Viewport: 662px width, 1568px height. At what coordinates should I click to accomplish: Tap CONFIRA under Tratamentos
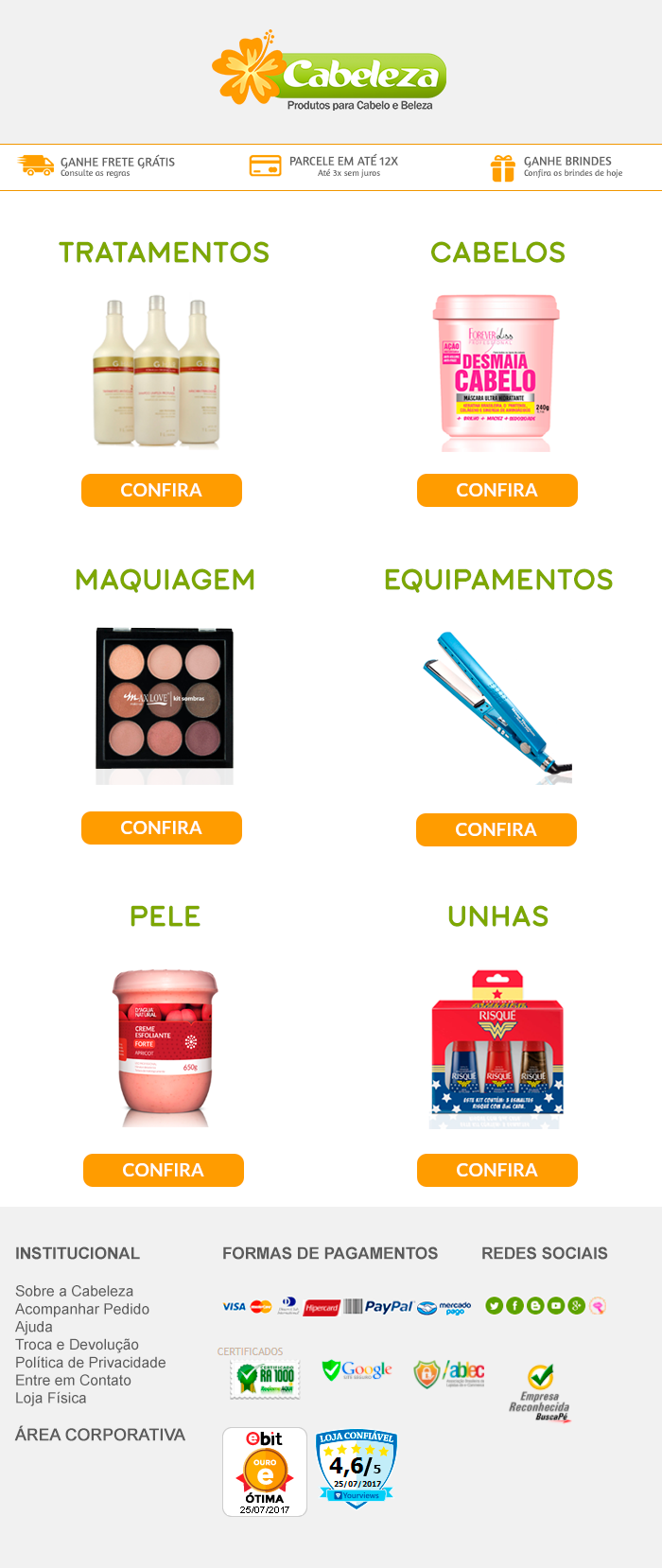click(162, 490)
